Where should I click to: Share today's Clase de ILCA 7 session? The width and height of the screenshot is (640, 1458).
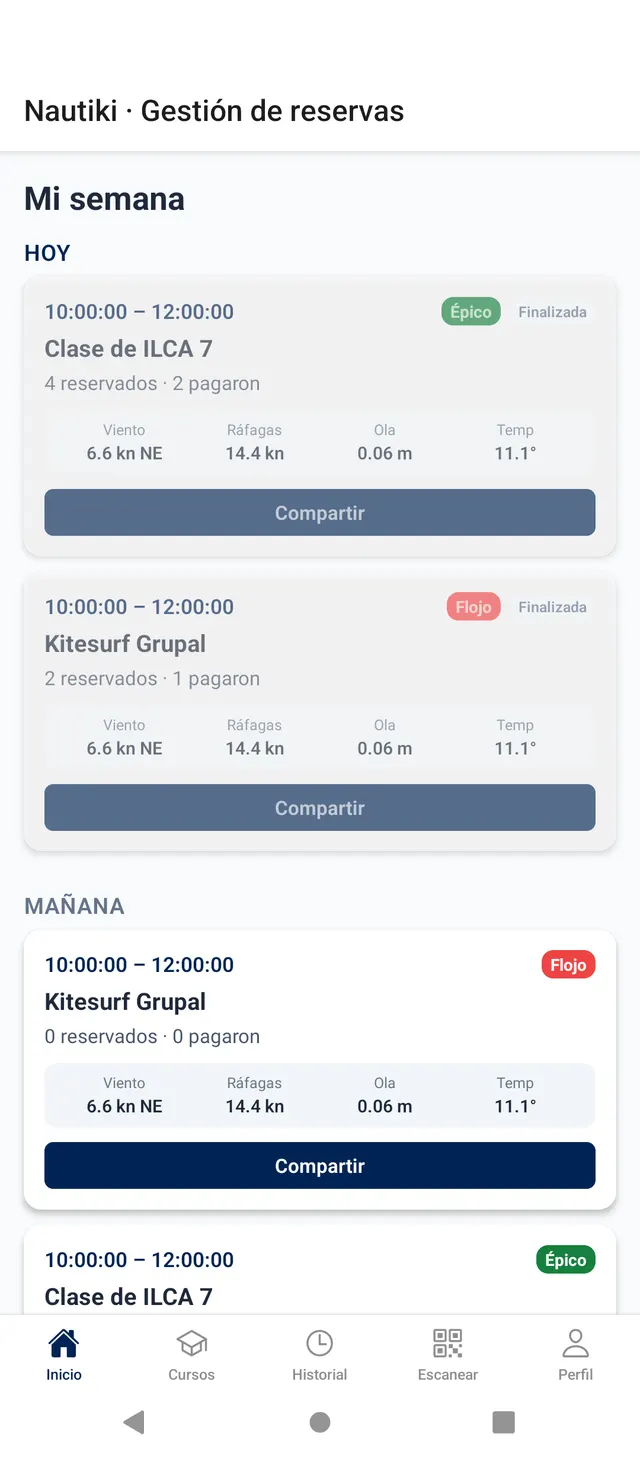(x=320, y=513)
